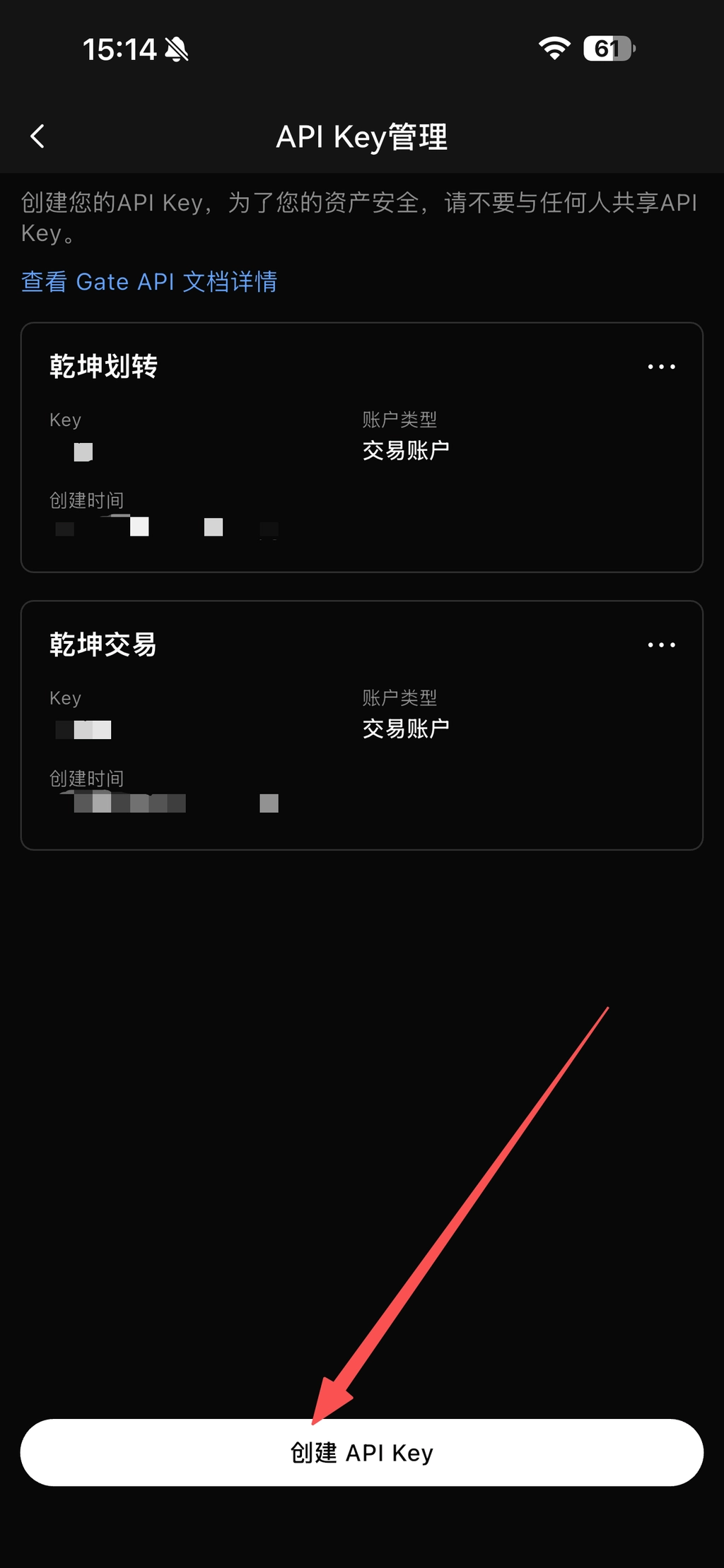The width and height of the screenshot is (724, 1568).
Task: Go back from API Key管理
Action: coord(38,136)
